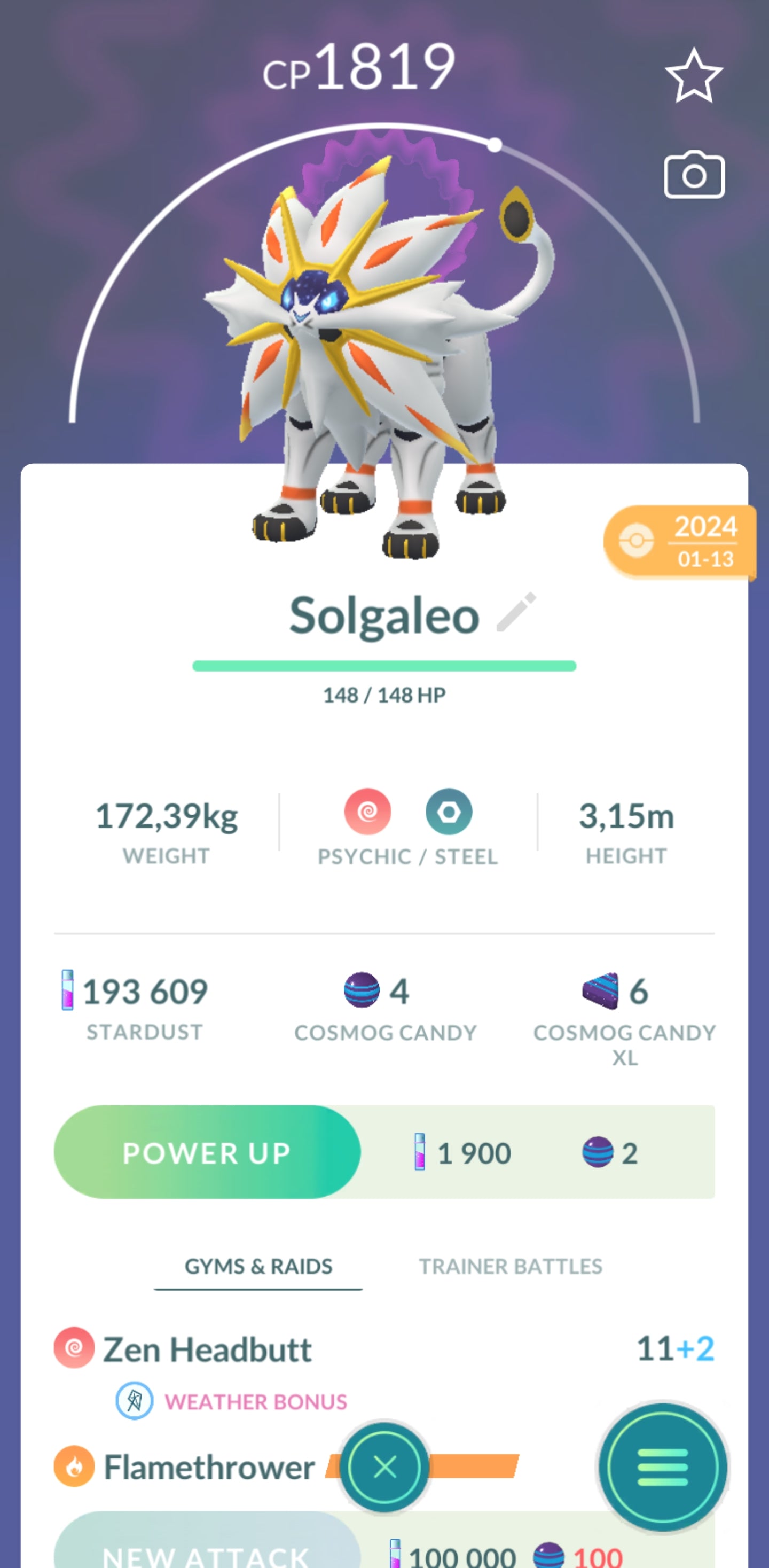
Task: Open the AR camera icon
Action: 694,175
